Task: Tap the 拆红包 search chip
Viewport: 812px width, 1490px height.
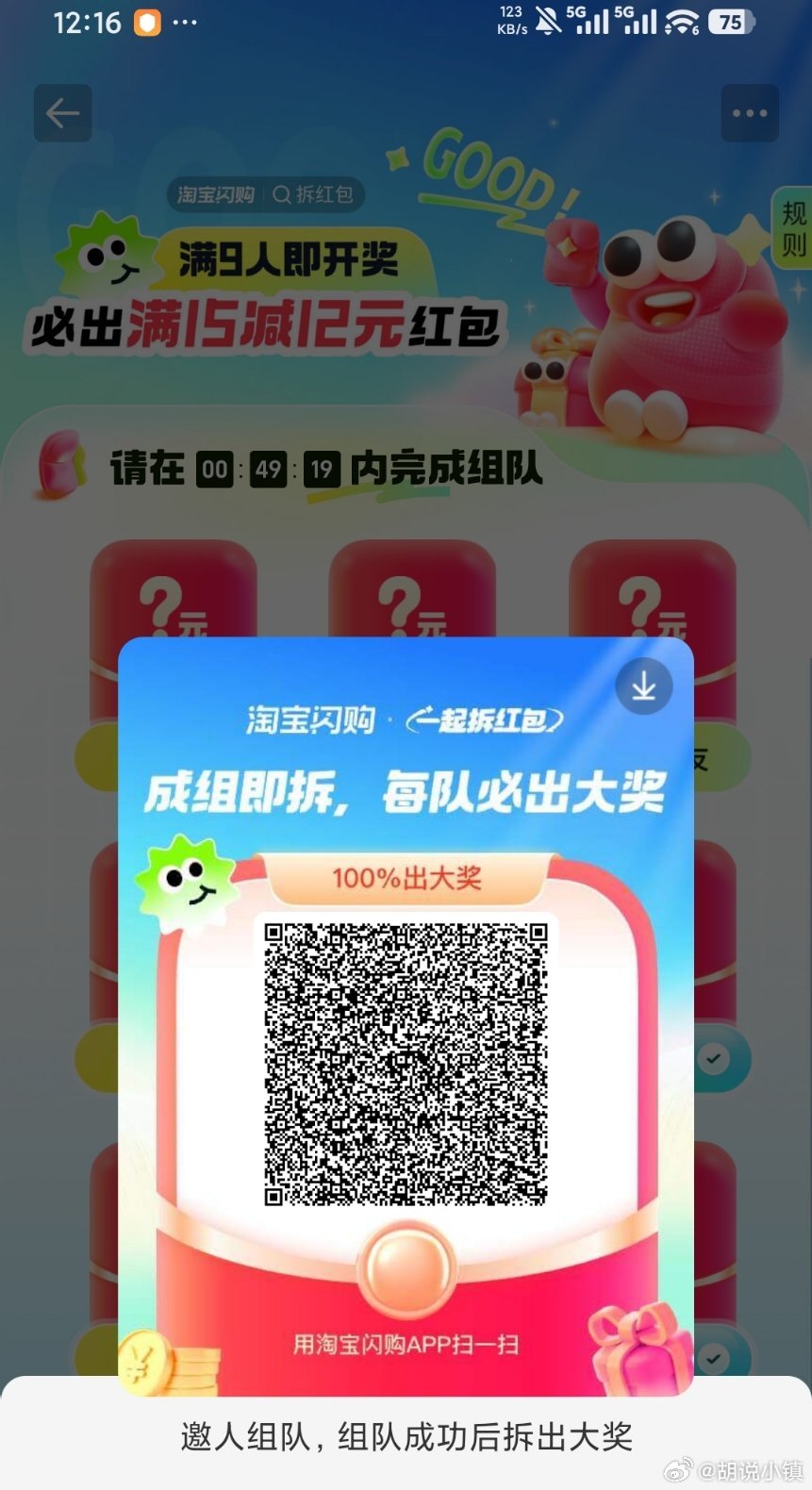Action: pos(313,194)
